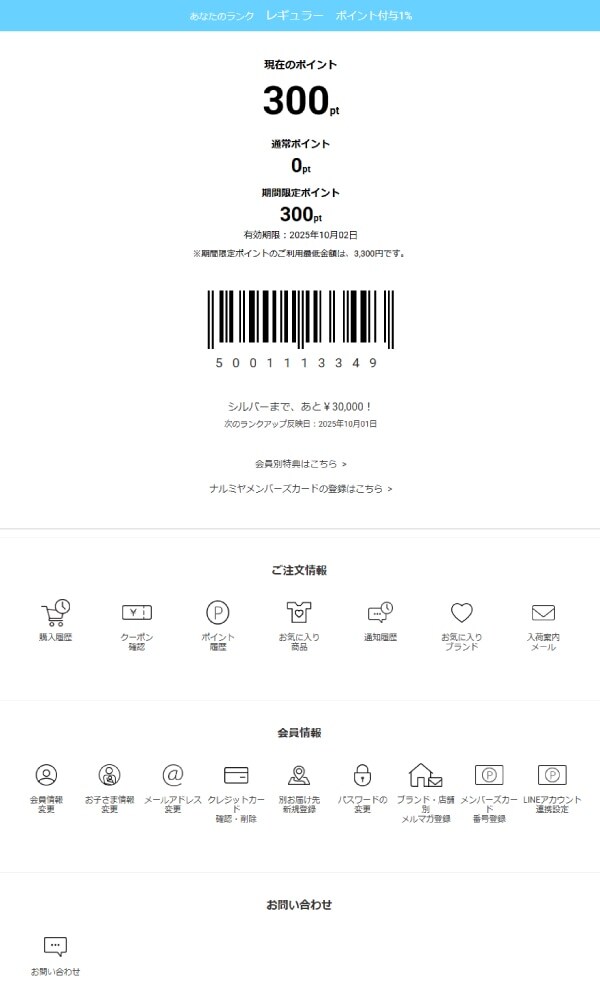Add address via 別お届け先新規登録
Image resolution: width=600 pixels, height=1006 pixels.
(x=299, y=788)
